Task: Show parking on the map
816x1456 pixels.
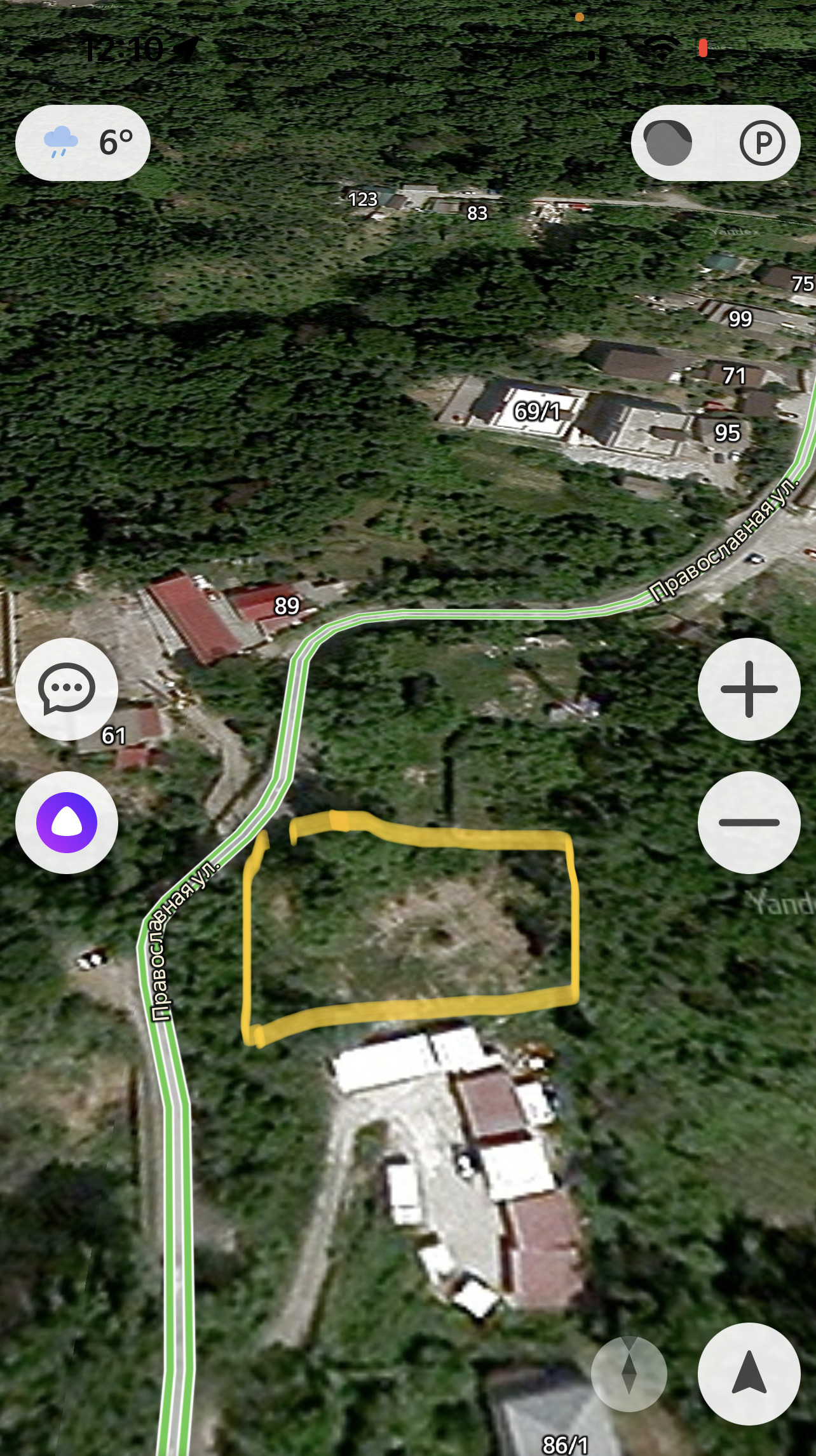Action: (x=761, y=142)
